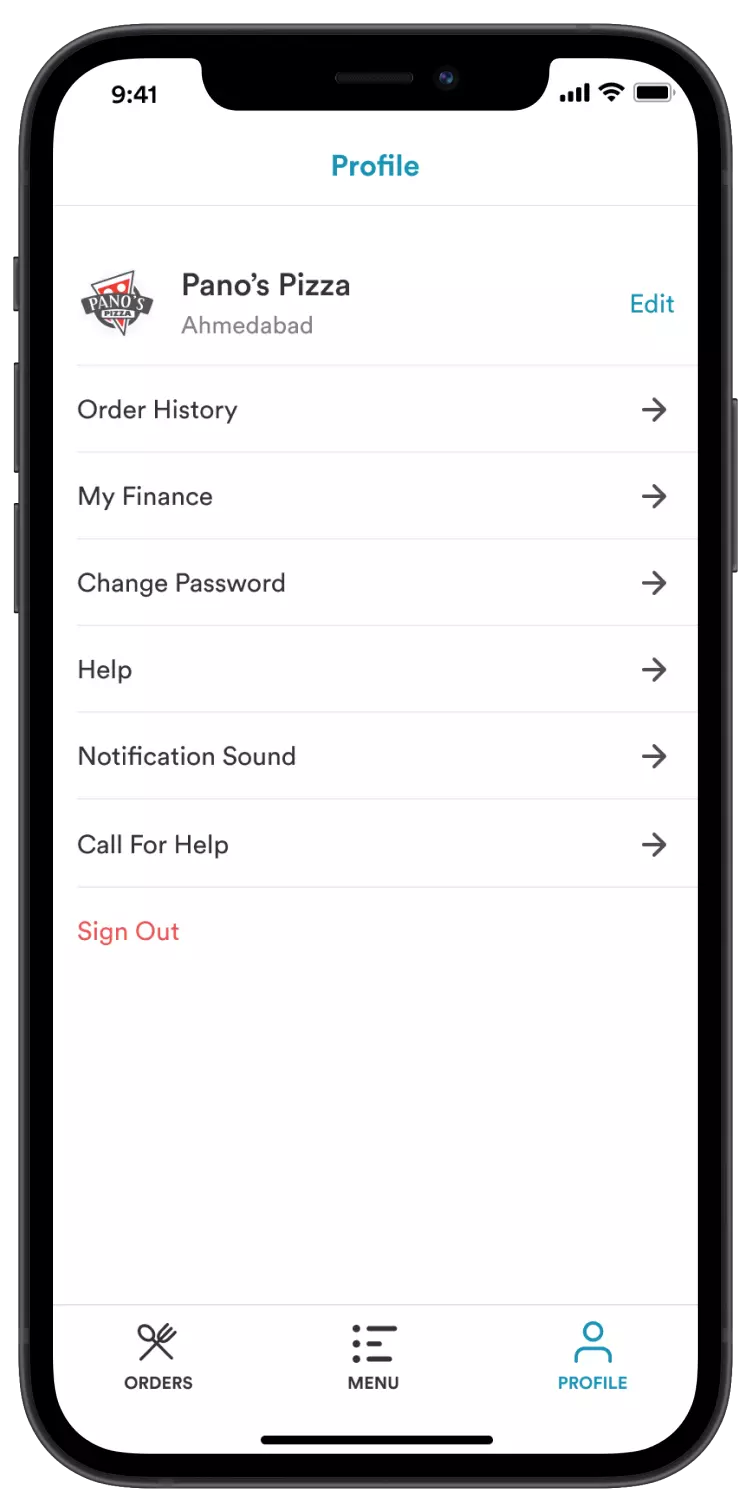
Task: Select Call For Help
Action: [x=375, y=844]
